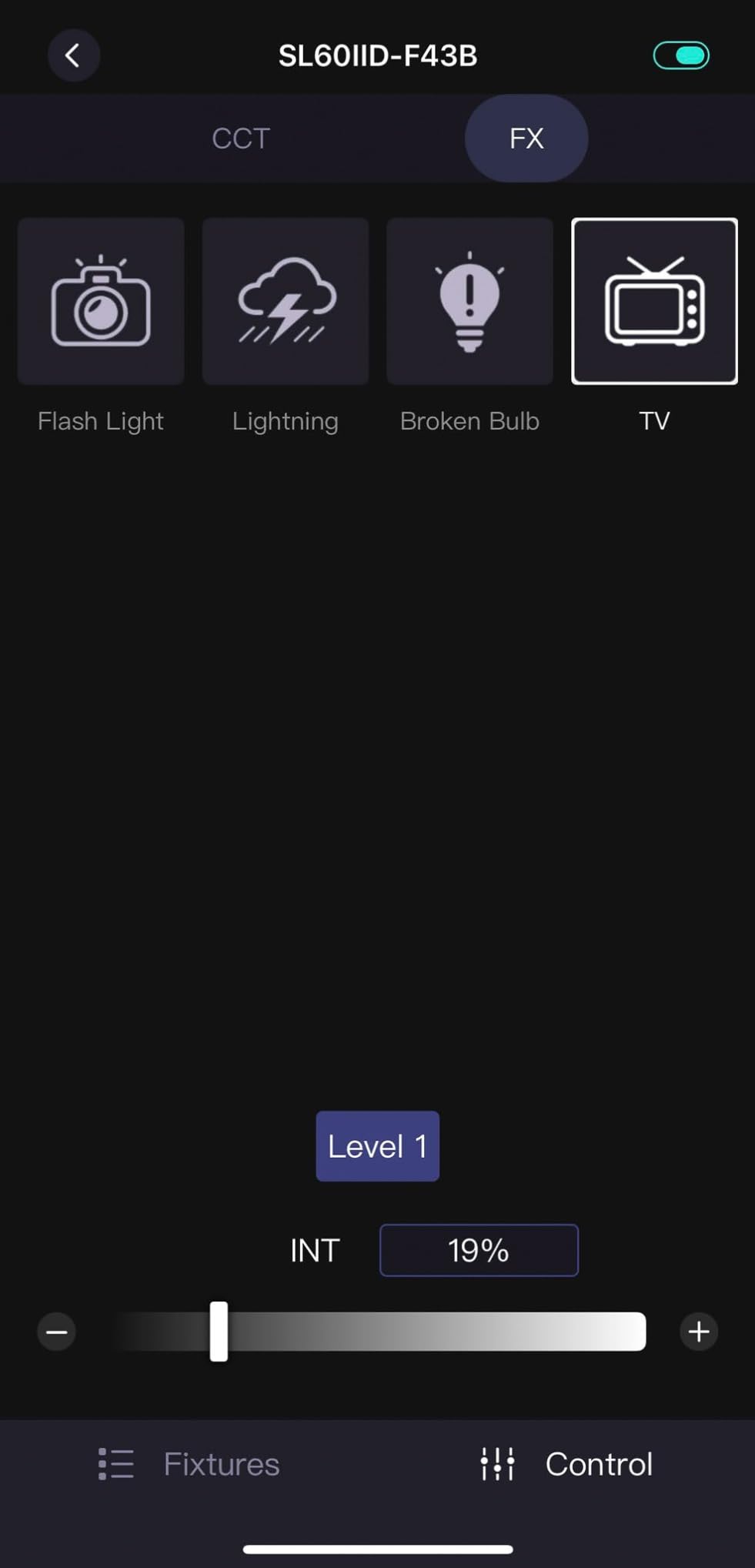755x1568 pixels.
Task: Switch to the Control tab
Action: [566, 1464]
